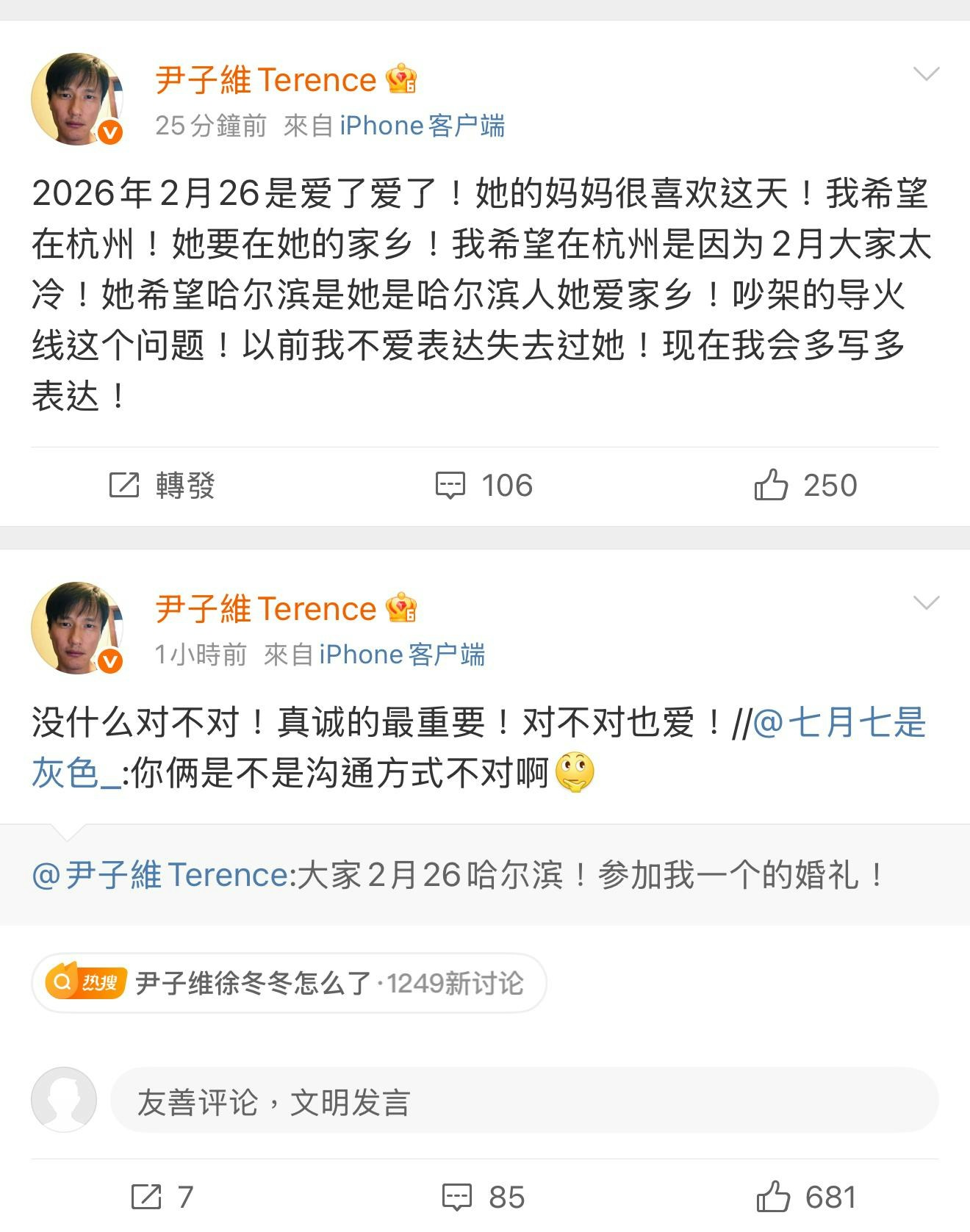The width and height of the screenshot is (970, 1232).
Task: Repost the post with 7 reposts
Action: (162, 1197)
